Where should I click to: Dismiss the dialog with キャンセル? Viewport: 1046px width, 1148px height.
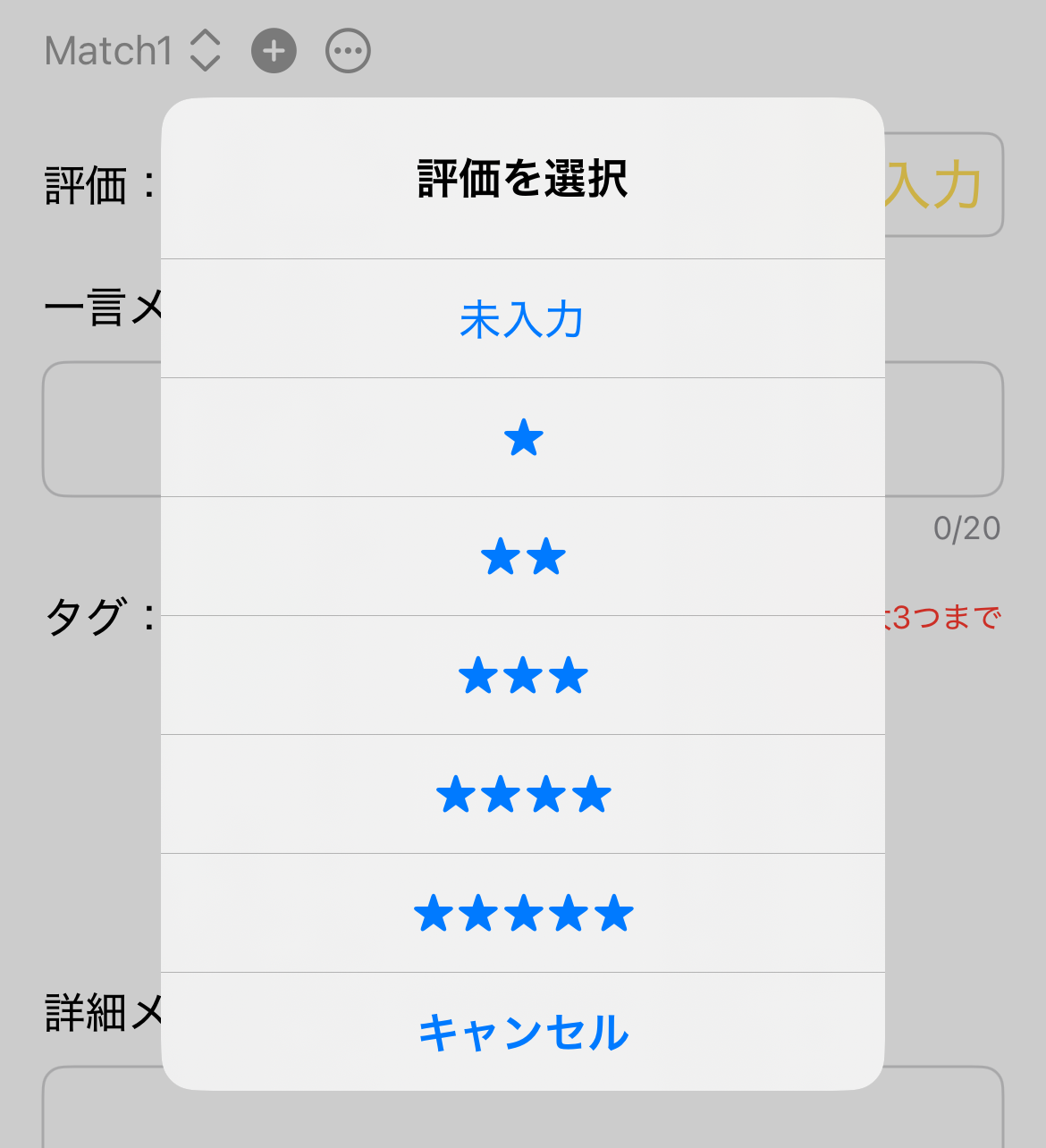[523, 1032]
